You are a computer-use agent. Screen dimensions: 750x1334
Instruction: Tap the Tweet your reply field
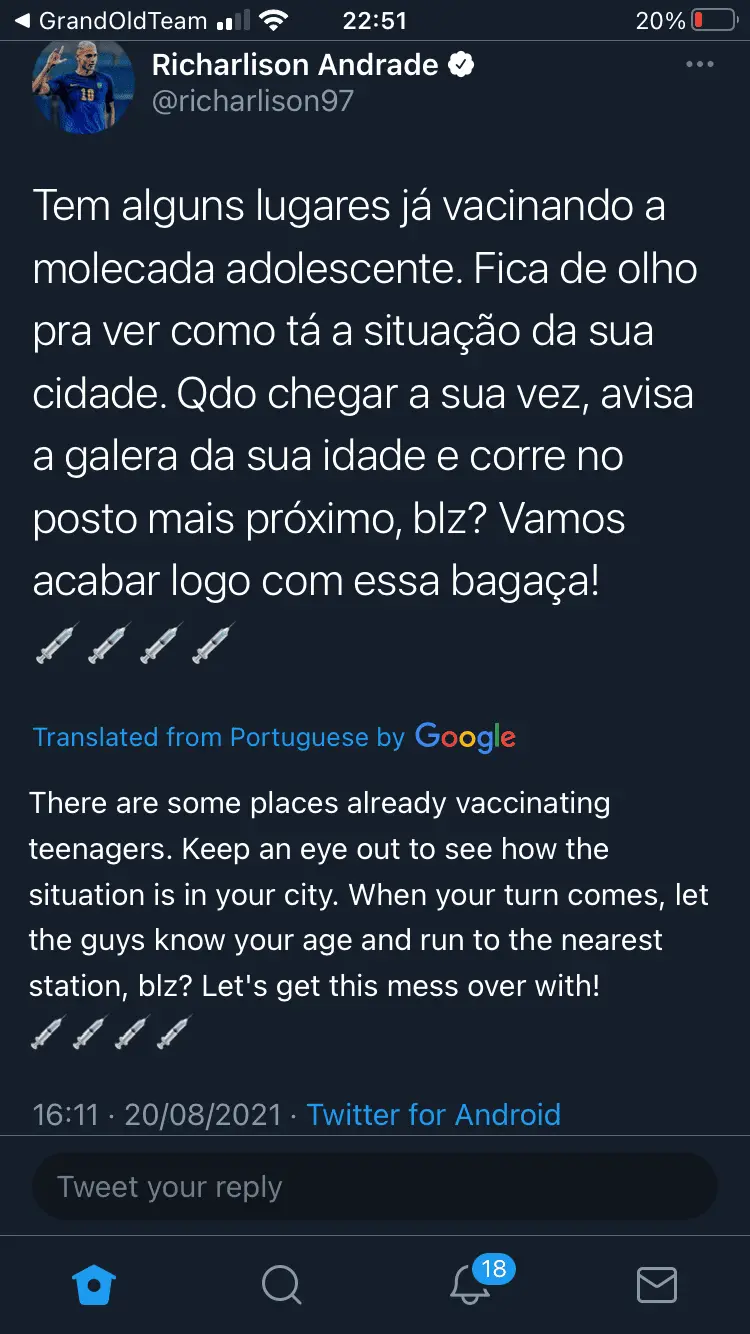click(x=375, y=1187)
